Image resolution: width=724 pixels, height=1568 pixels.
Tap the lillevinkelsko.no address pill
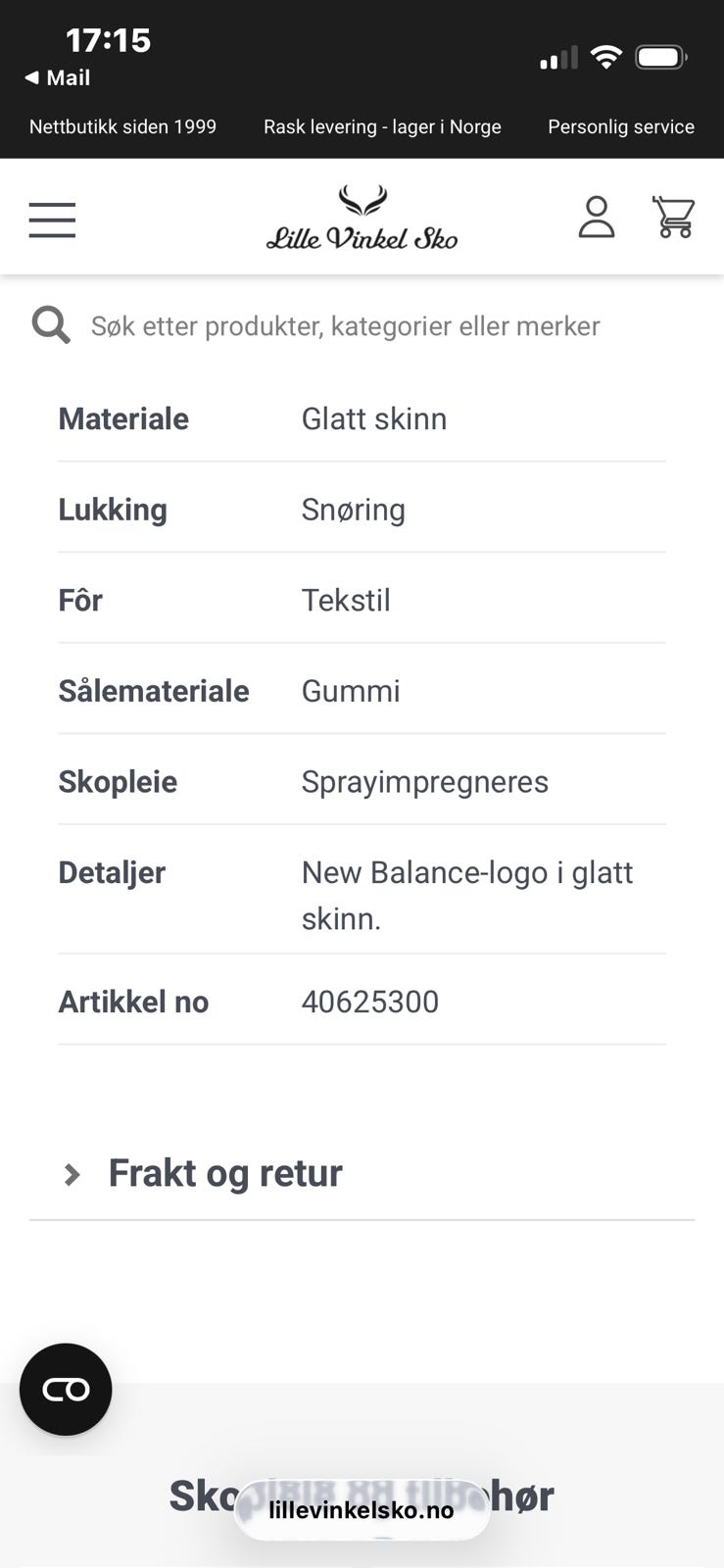362,1509
